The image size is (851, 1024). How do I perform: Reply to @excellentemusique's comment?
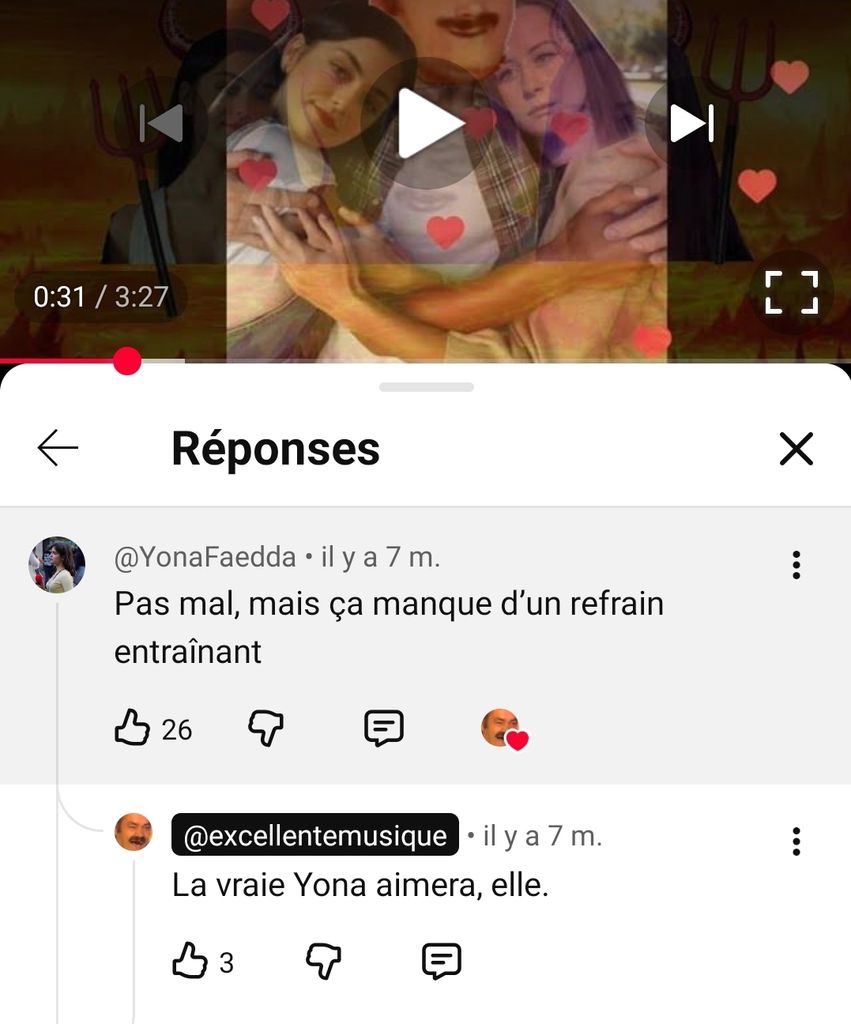click(441, 962)
